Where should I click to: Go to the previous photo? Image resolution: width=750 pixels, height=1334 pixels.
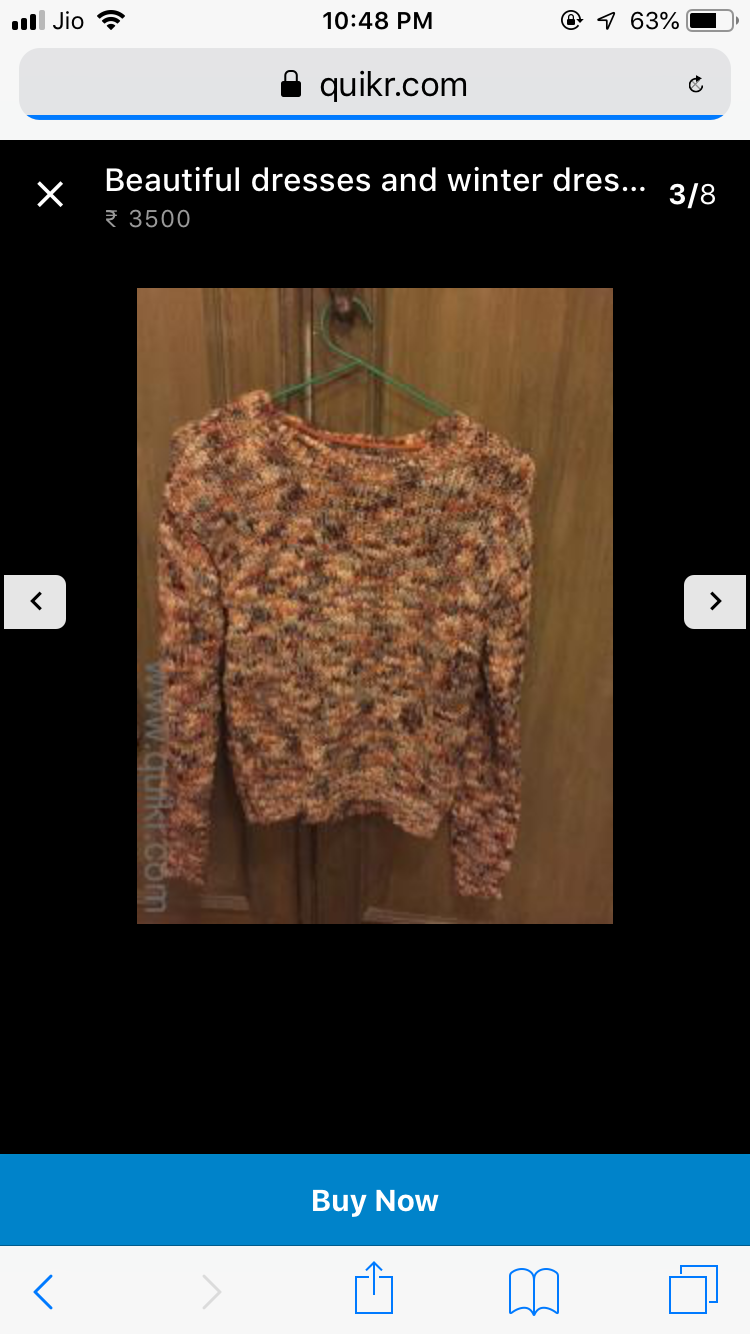point(35,601)
